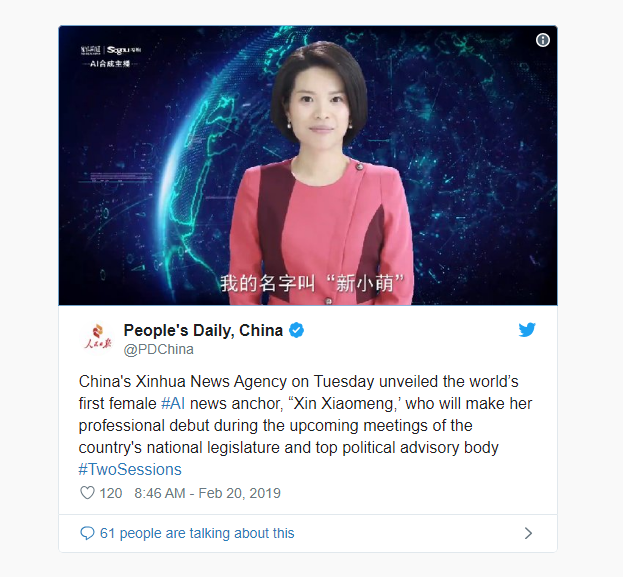Like the tweet with 120 likes
The image size is (623, 577).
[87, 493]
